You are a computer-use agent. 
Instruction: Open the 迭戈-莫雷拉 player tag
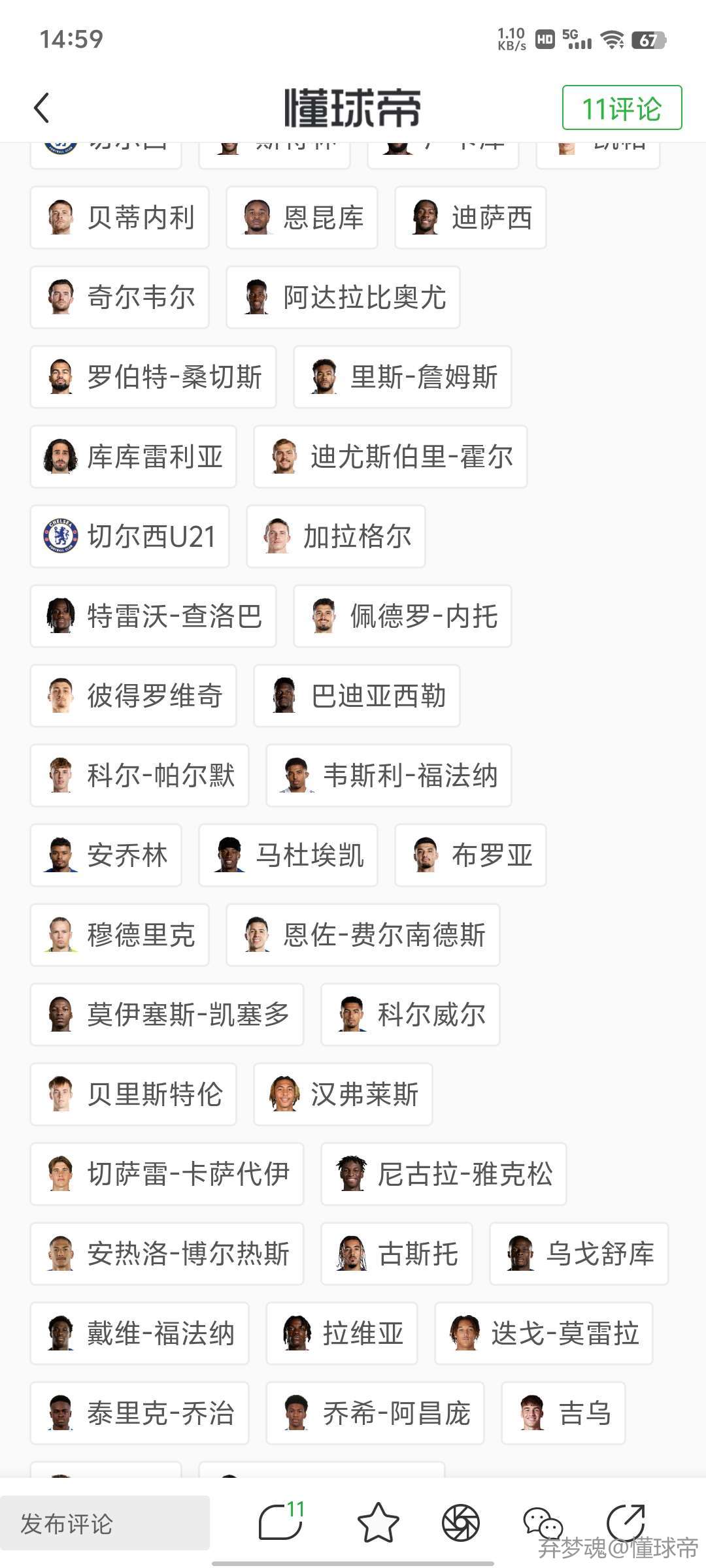543,1333
